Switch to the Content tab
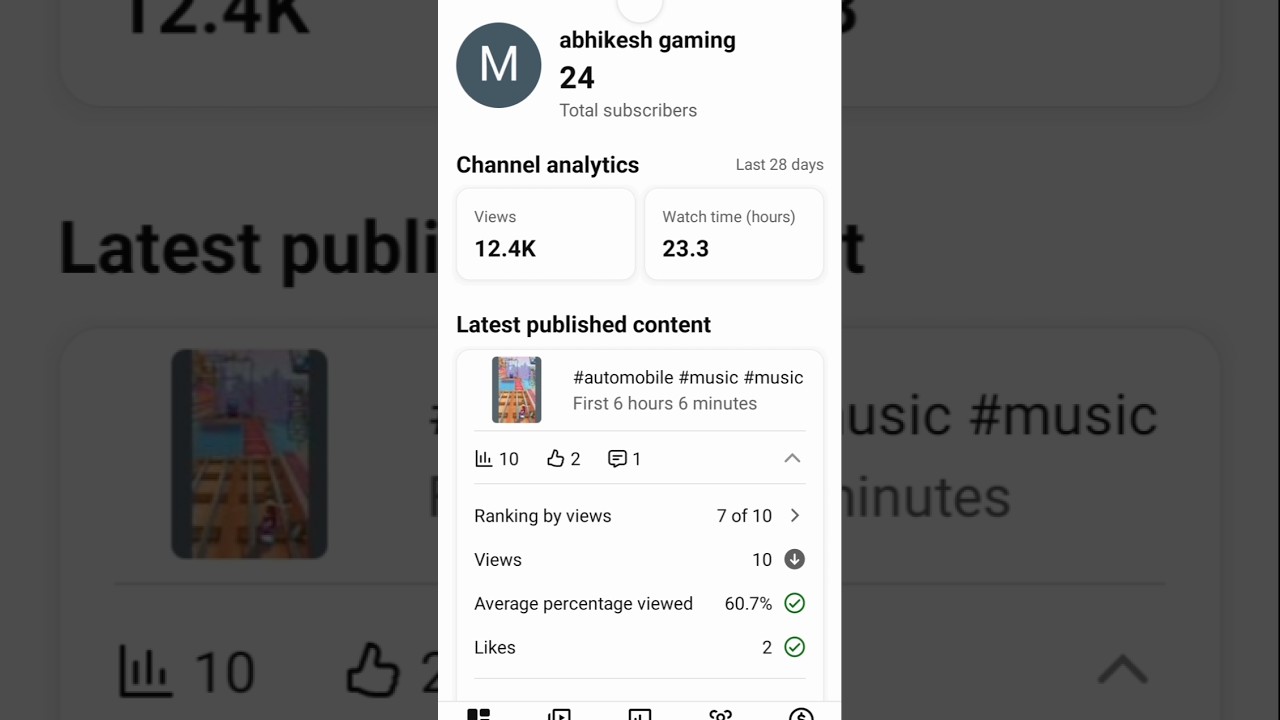The width and height of the screenshot is (1280, 720). pos(559,714)
